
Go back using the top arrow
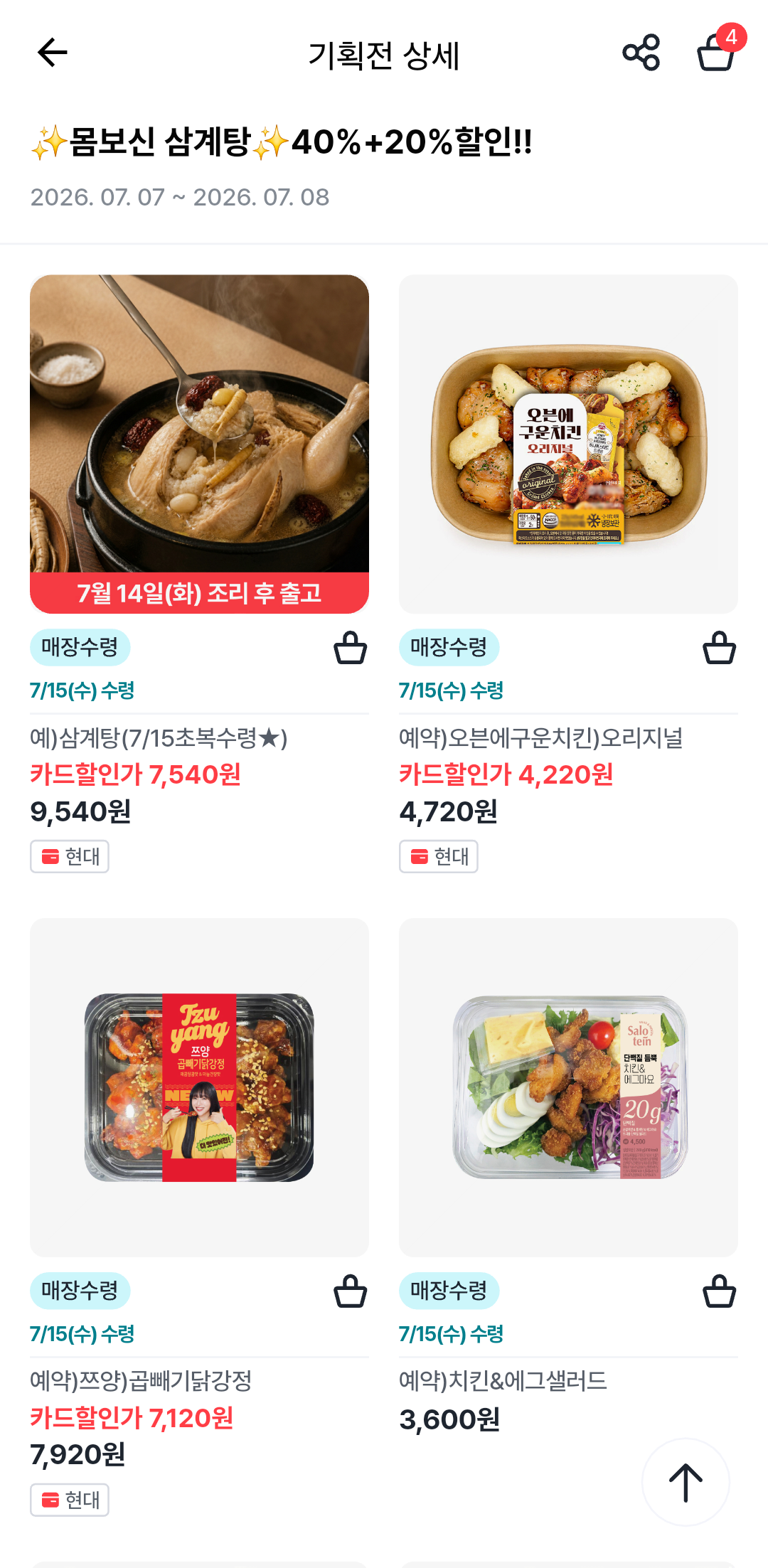(x=53, y=53)
